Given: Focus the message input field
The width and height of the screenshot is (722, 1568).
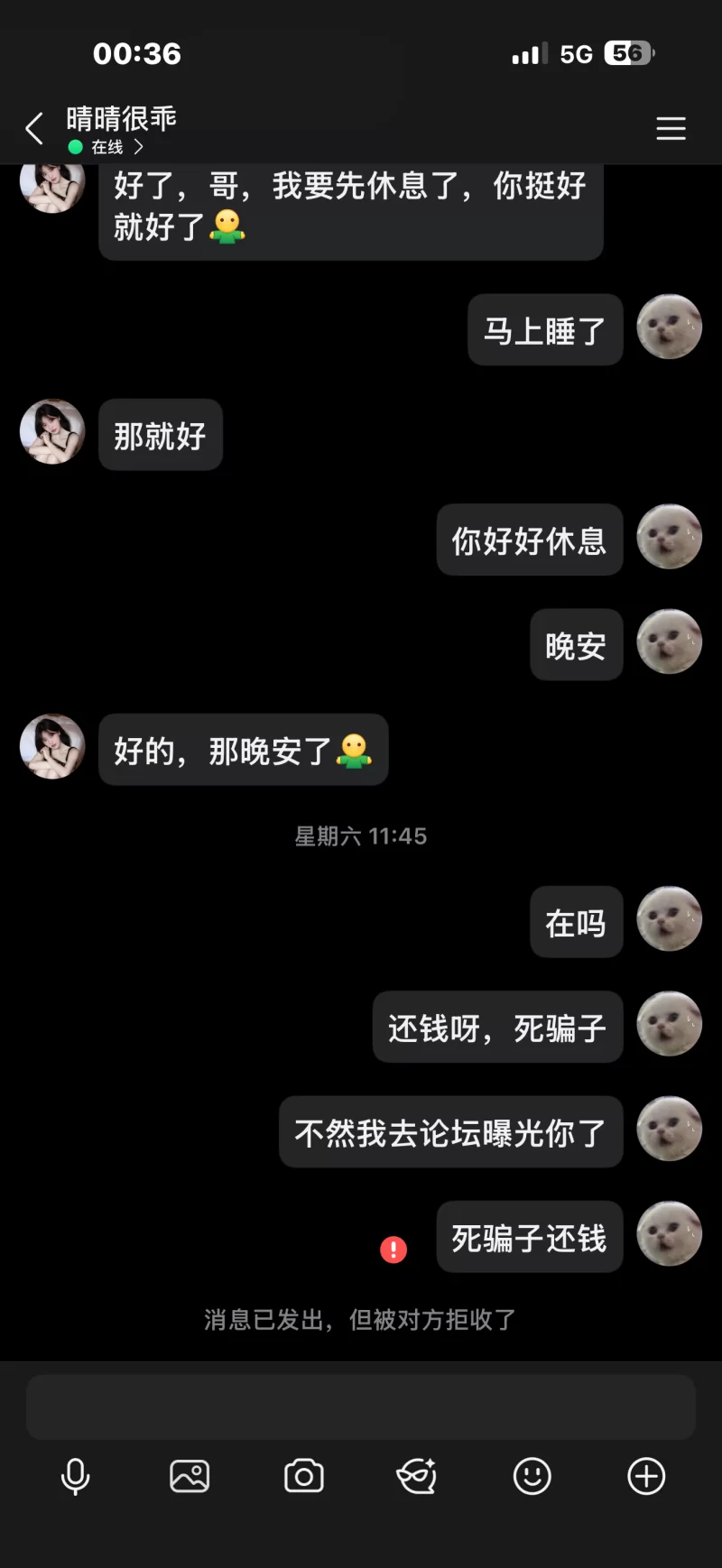Looking at the screenshot, I should click(x=361, y=1407).
